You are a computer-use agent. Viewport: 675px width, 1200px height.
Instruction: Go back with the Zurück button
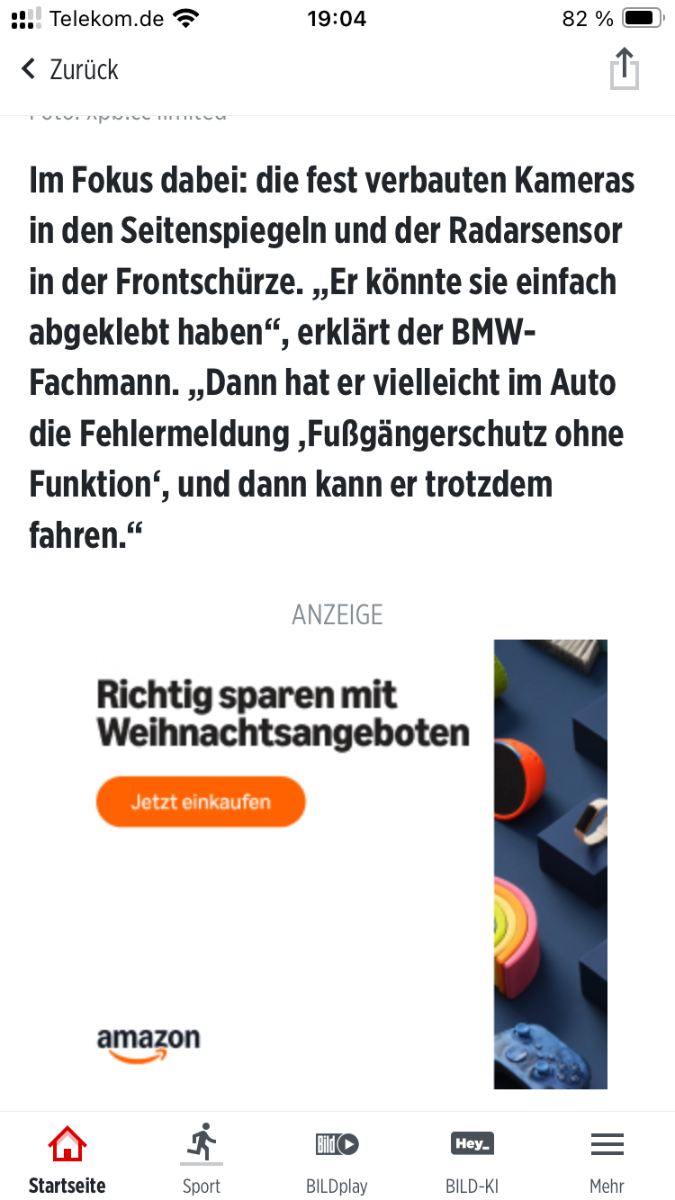tap(70, 70)
